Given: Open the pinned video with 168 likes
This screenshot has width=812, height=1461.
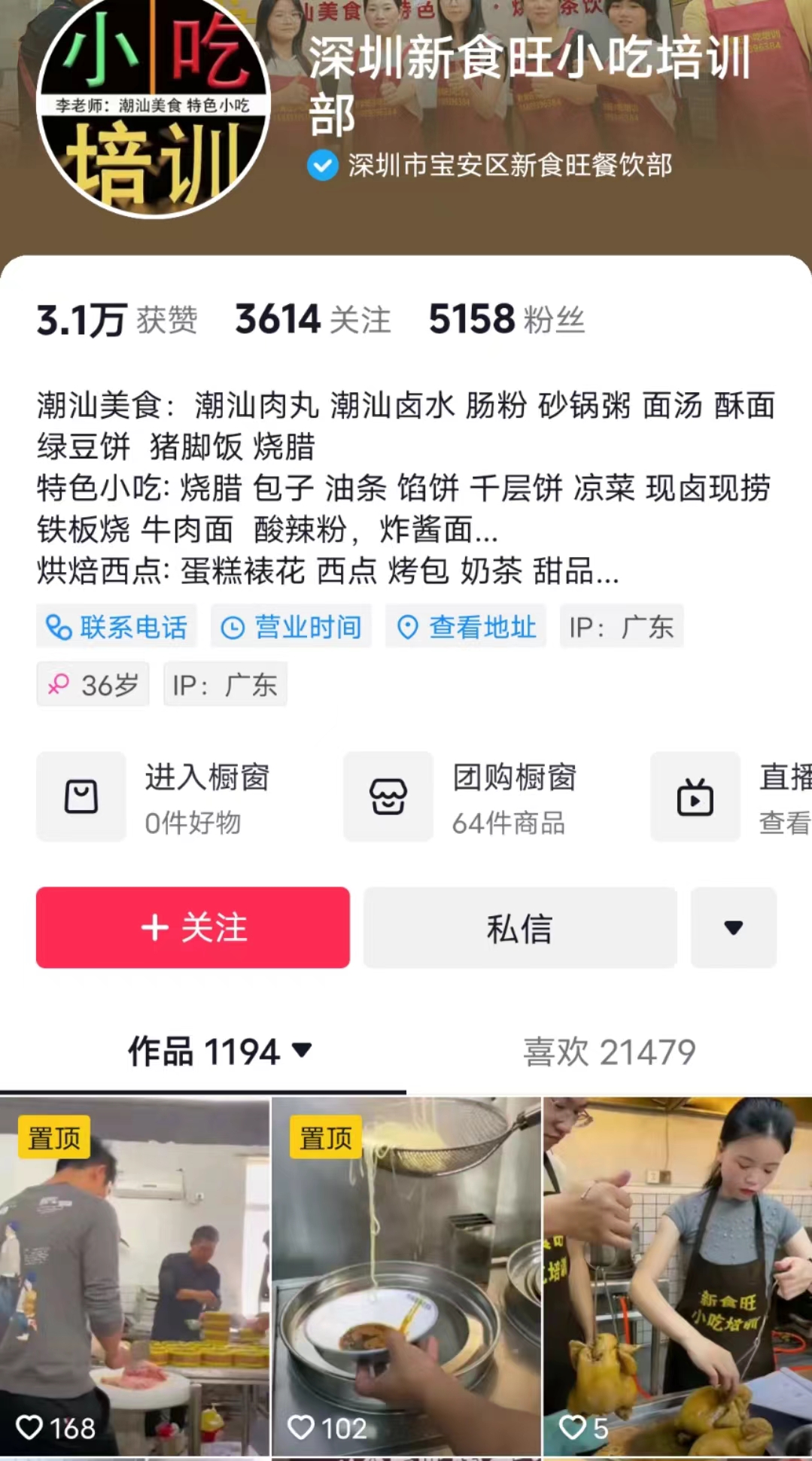Looking at the screenshot, I should click(x=135, y=1276).
